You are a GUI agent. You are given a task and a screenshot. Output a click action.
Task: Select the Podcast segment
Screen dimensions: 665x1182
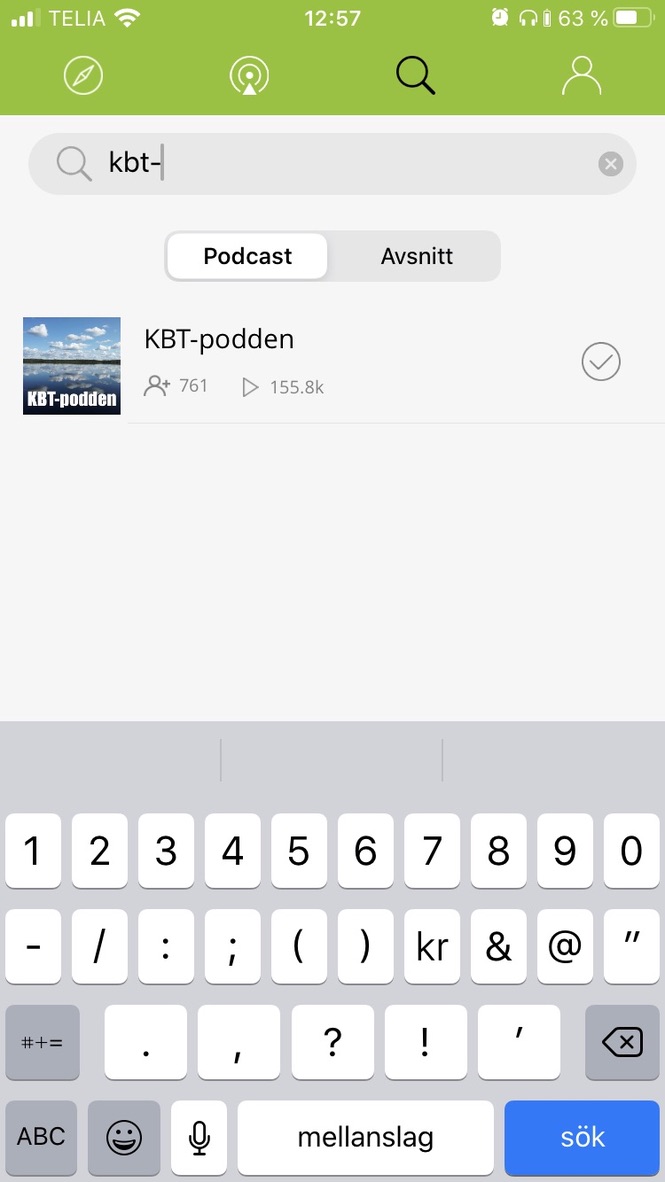tap(247, 256)
